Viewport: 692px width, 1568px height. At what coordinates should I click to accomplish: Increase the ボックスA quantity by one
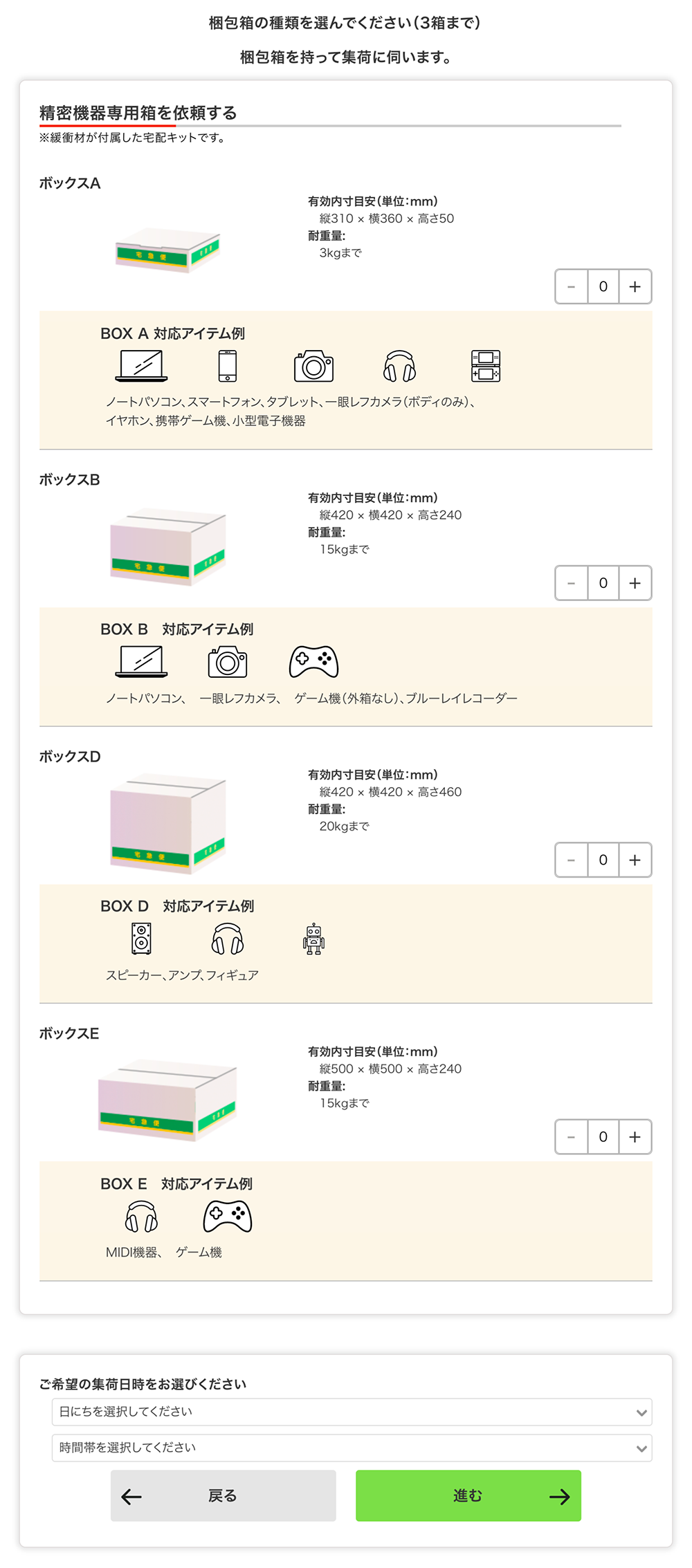click(x=635, y=286)
